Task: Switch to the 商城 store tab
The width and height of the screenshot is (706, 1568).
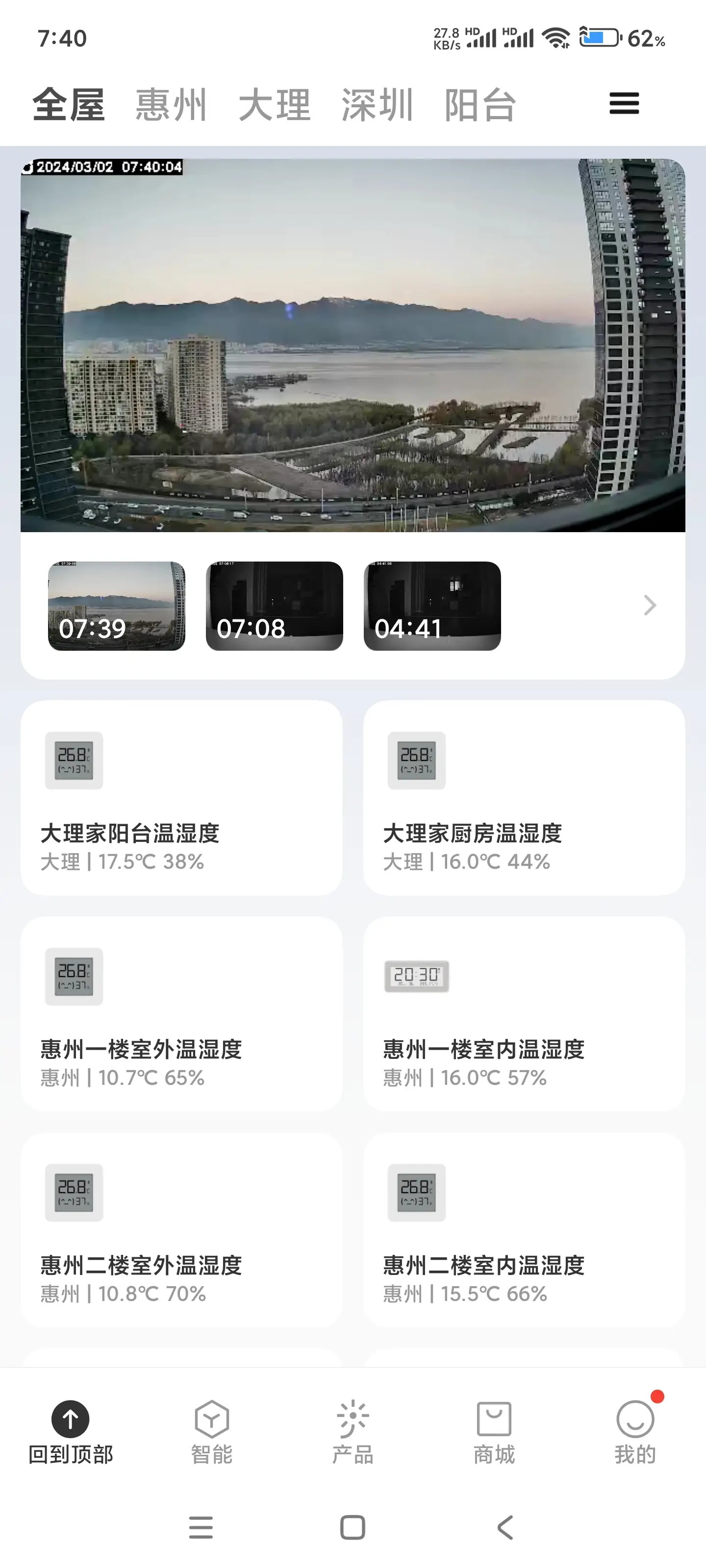Action: coord(494,1432)
